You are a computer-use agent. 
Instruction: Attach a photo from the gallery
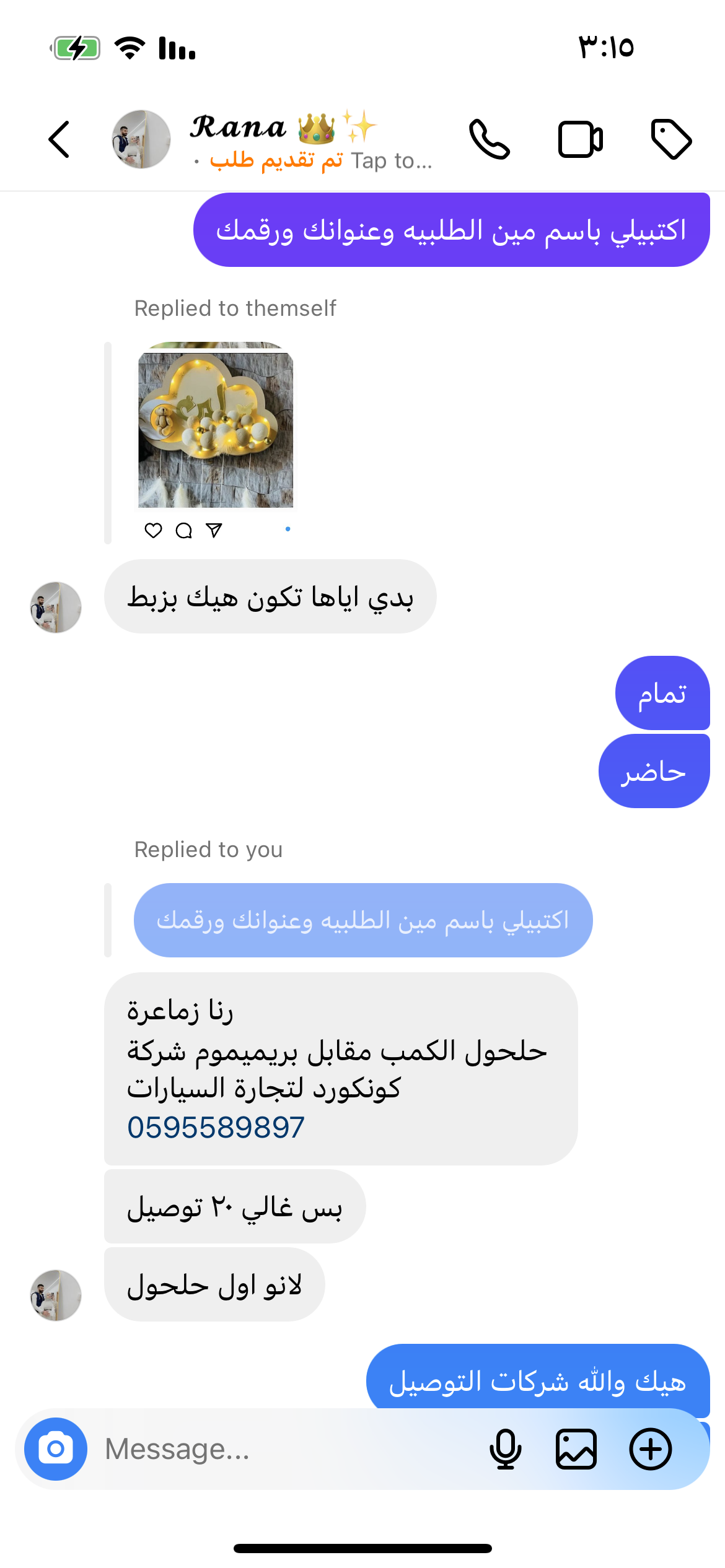[576, 1449]
